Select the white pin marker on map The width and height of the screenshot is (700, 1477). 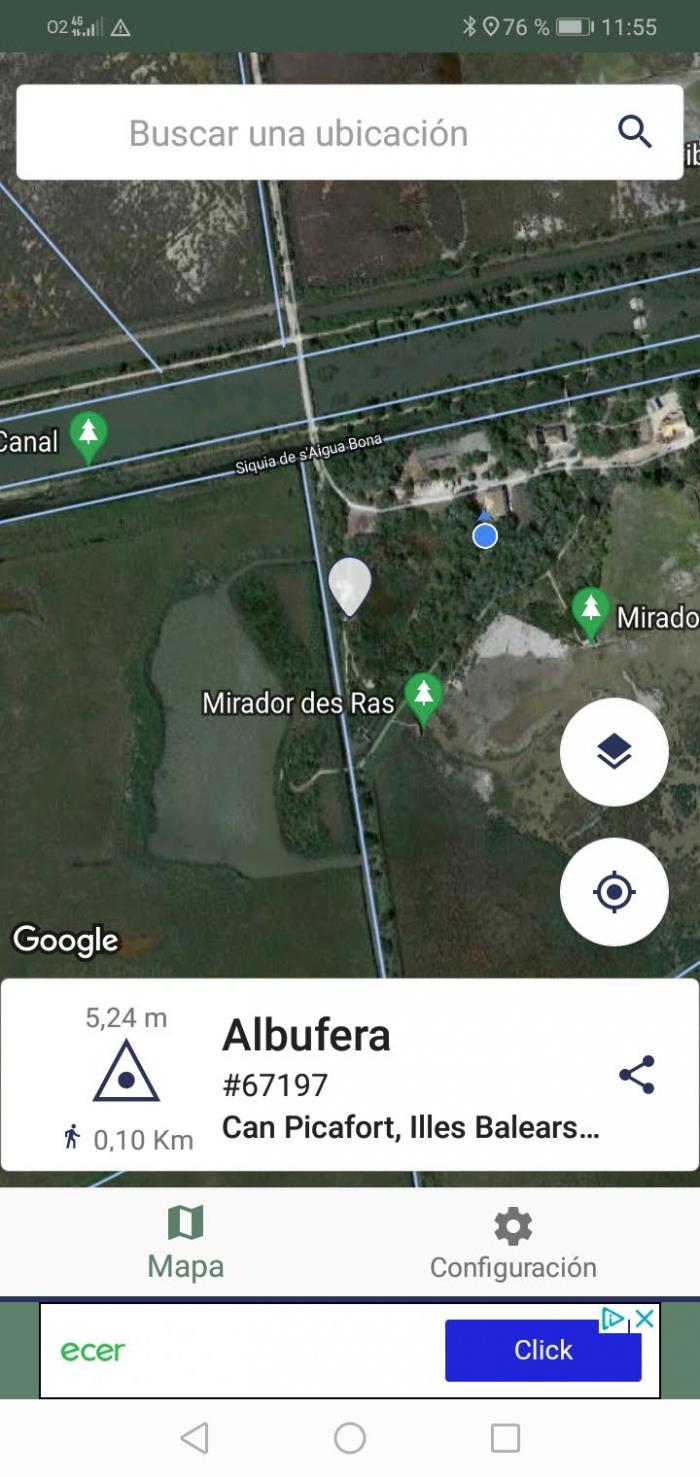349,587
